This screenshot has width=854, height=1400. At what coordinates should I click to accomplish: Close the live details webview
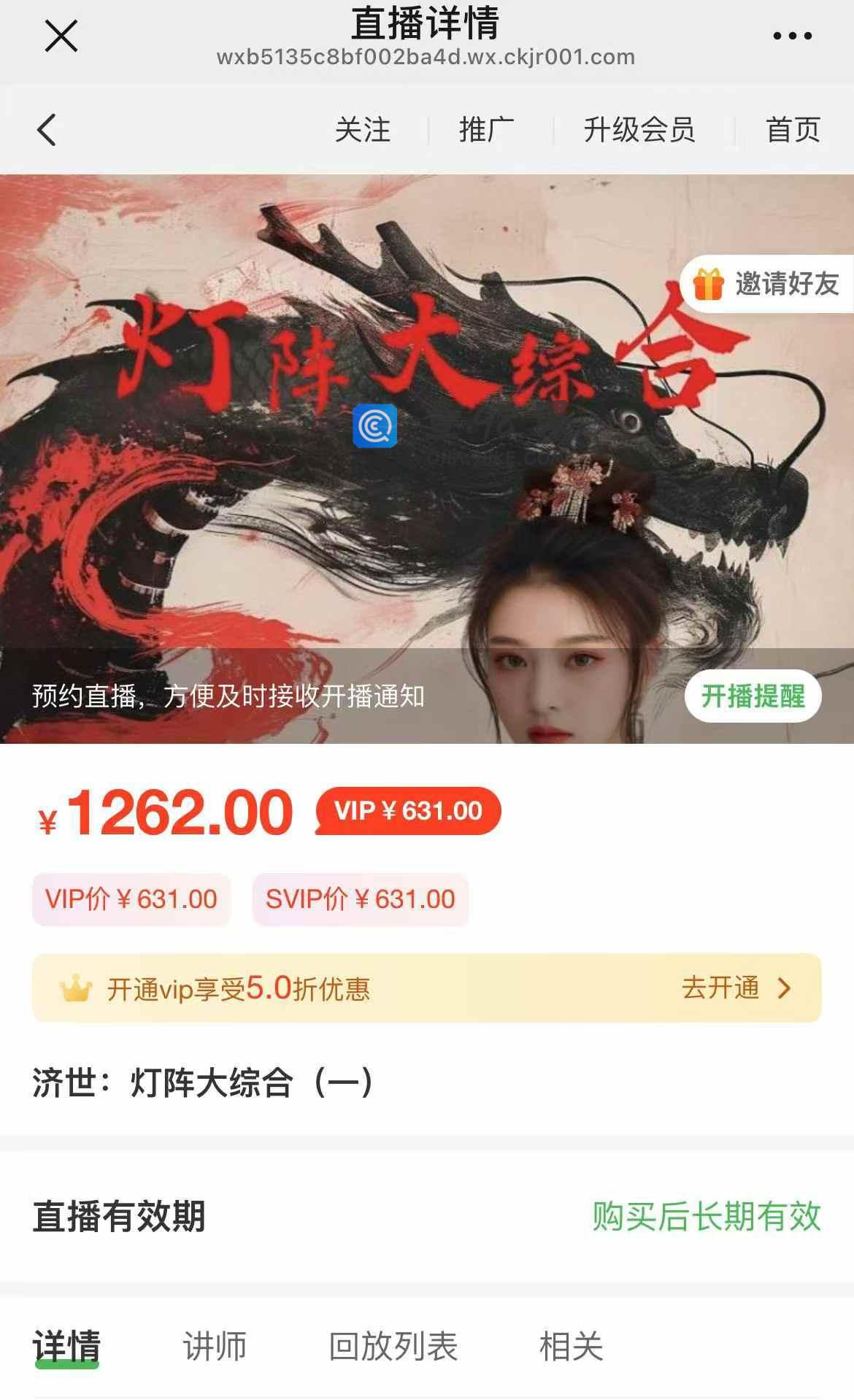pos(61,36)
